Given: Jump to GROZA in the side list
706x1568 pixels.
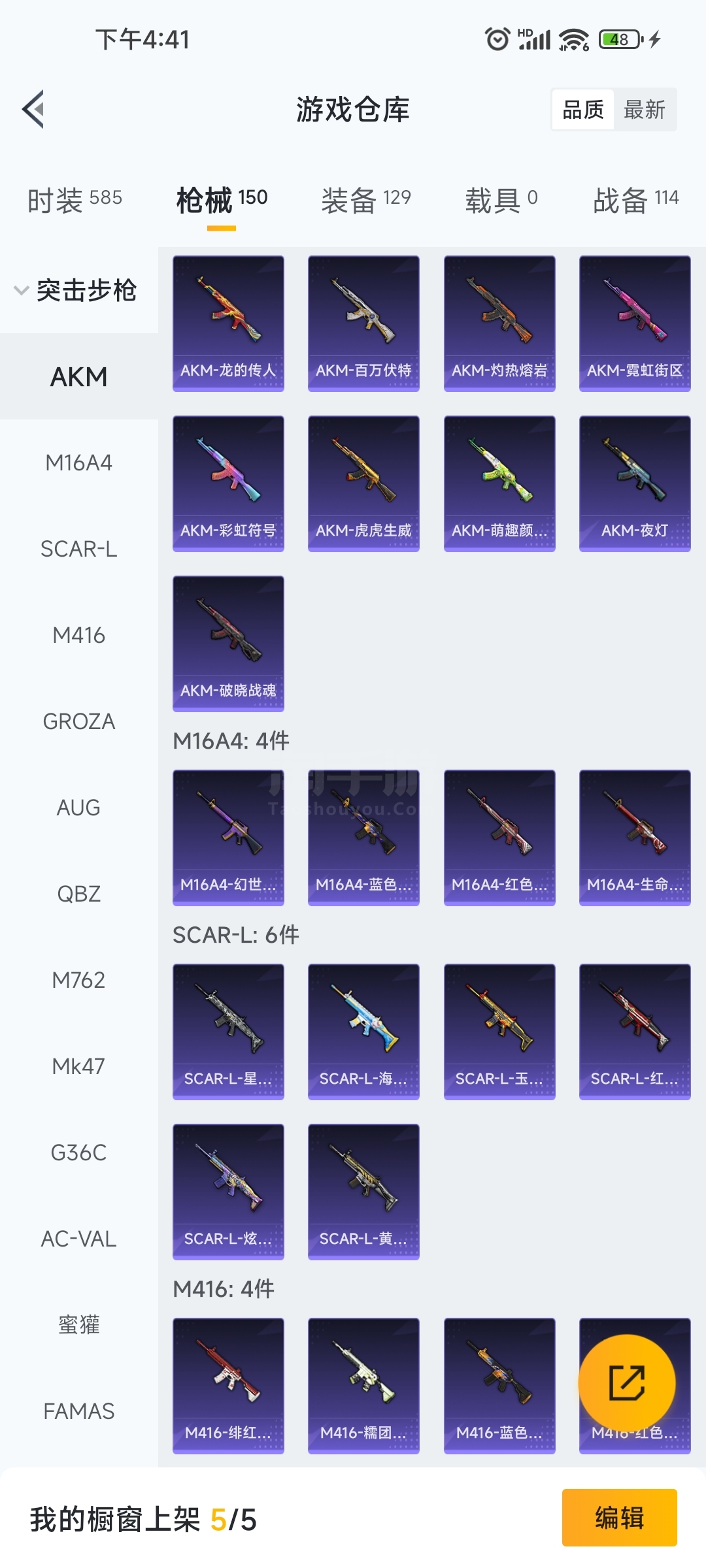Looking at the screenshot, I should (x=79, y=721).
